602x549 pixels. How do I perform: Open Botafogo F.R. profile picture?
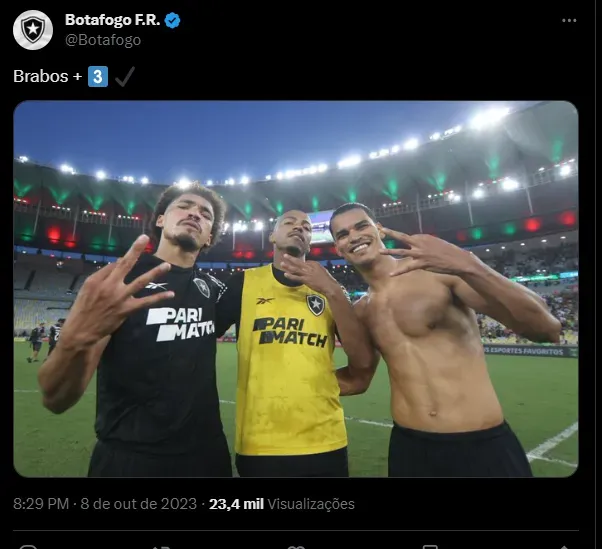[x=32, y=30]
